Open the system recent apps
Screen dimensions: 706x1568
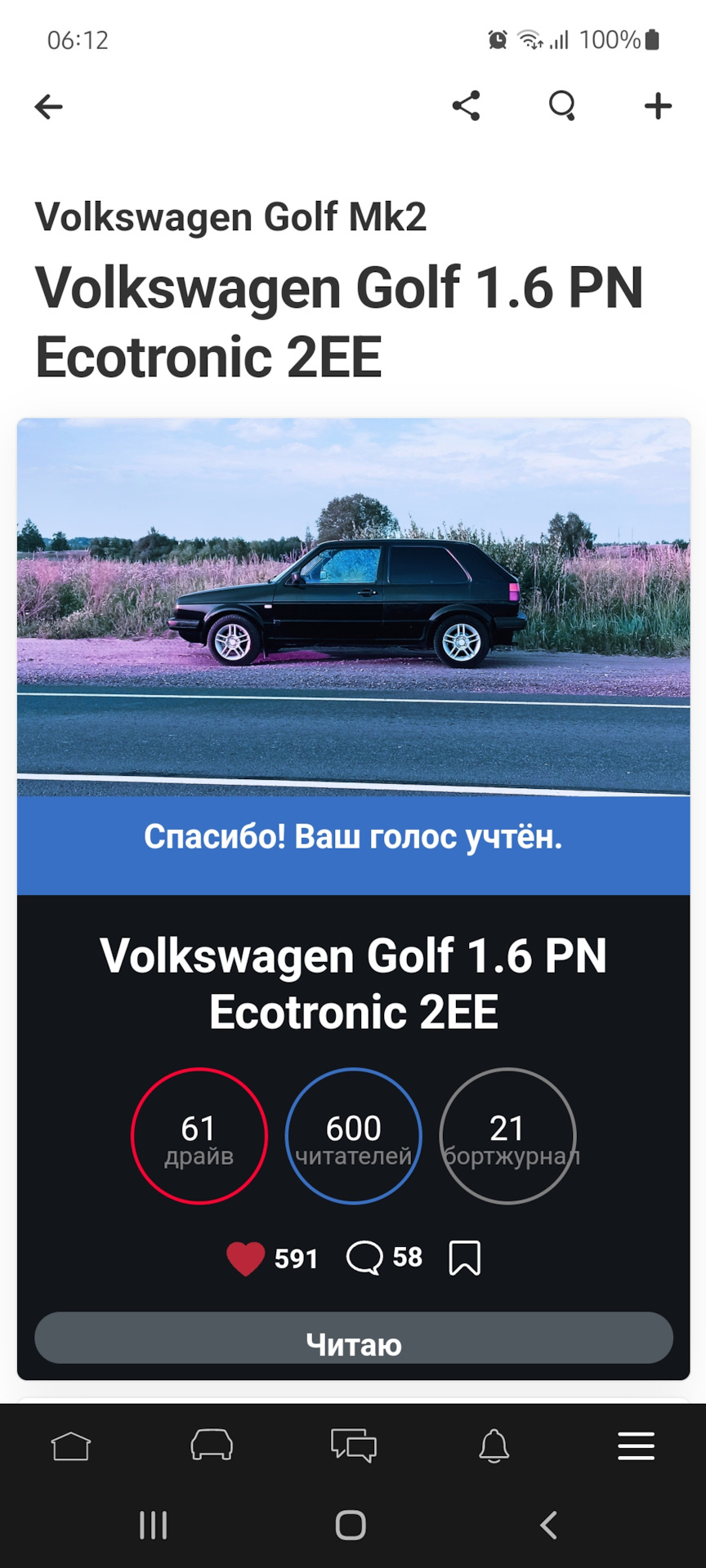(x=154, y=1525)
